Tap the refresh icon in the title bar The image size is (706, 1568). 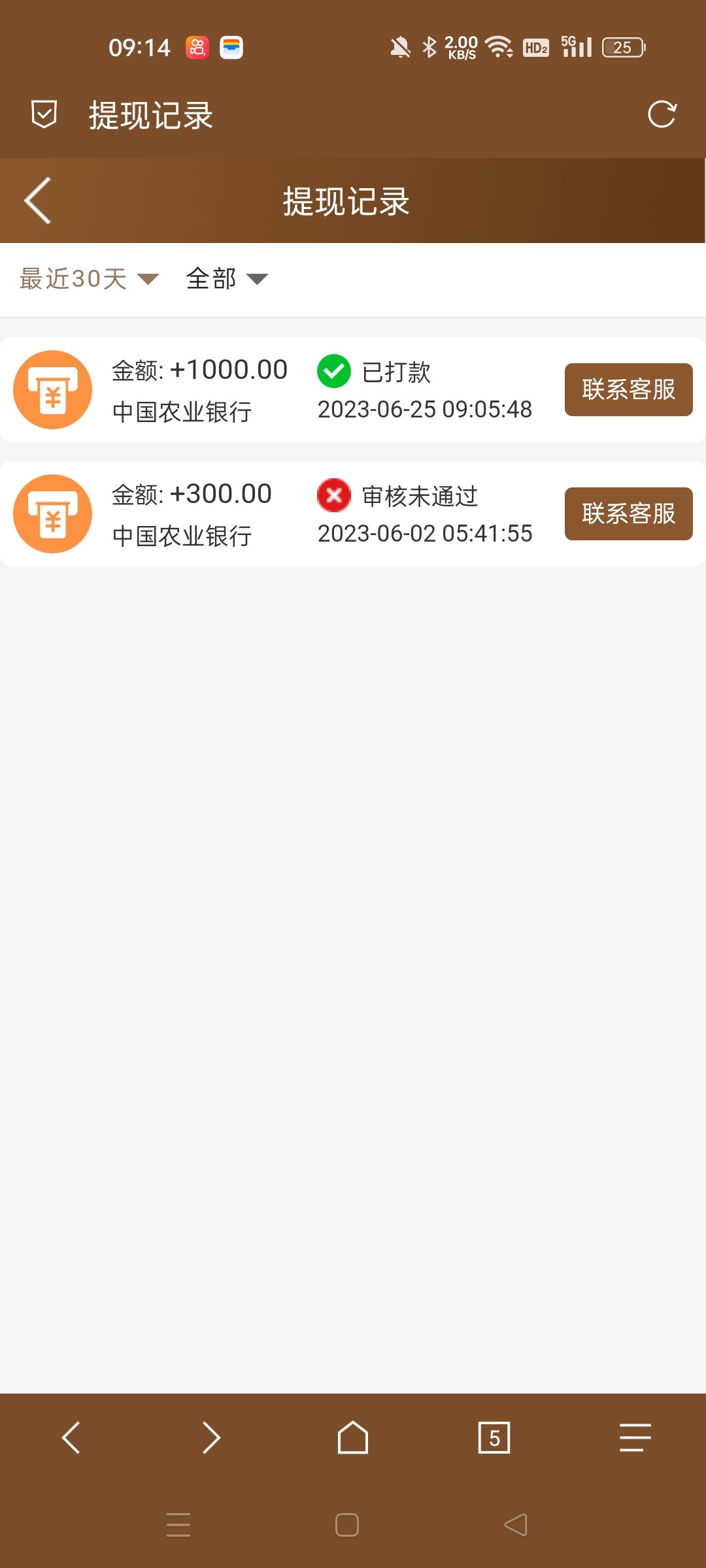[662, 115]
